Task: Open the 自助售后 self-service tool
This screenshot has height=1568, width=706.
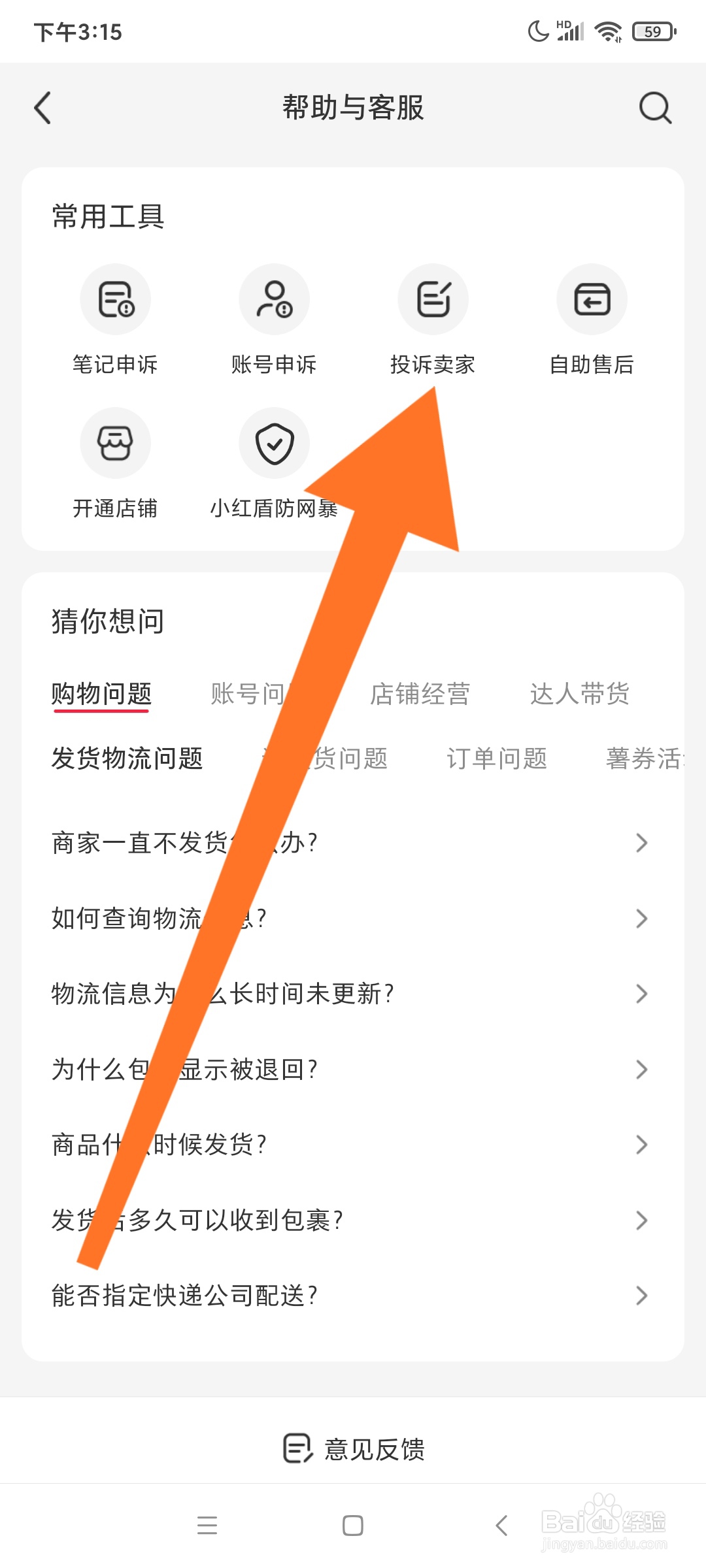Action: [x=592, y=299]
